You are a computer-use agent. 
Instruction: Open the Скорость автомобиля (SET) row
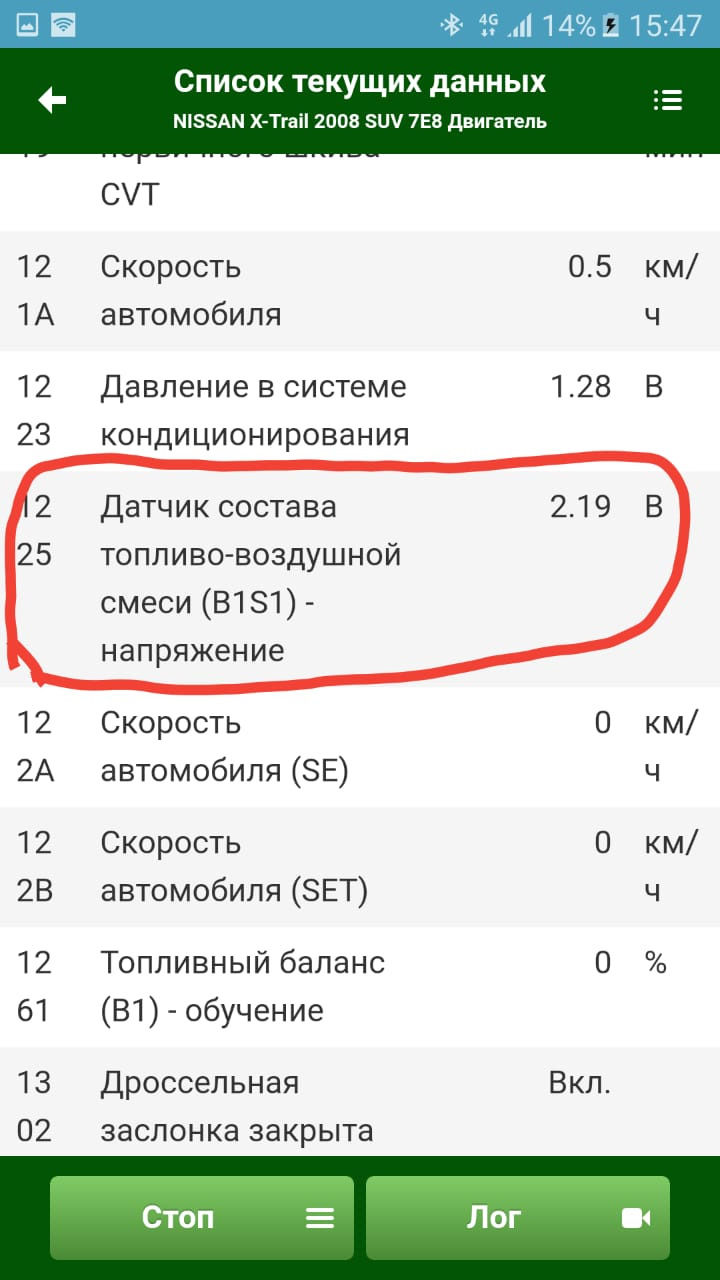tap(360, 867)
